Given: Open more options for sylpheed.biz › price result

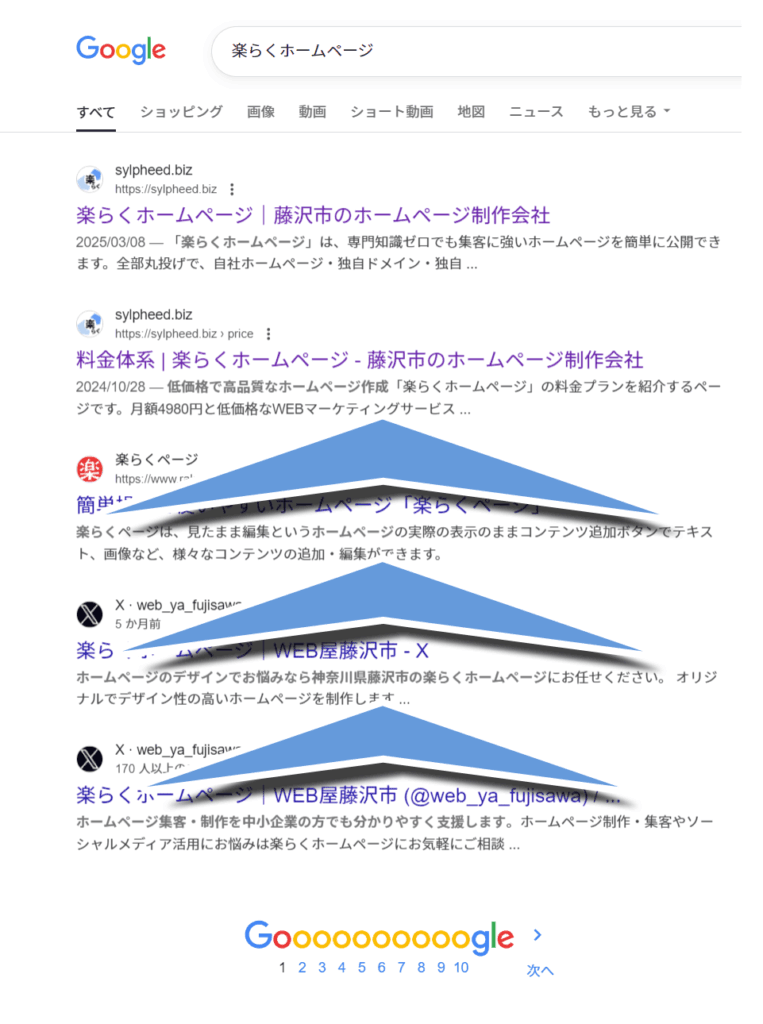Looking at the screenshot, I should pos(268,334).
